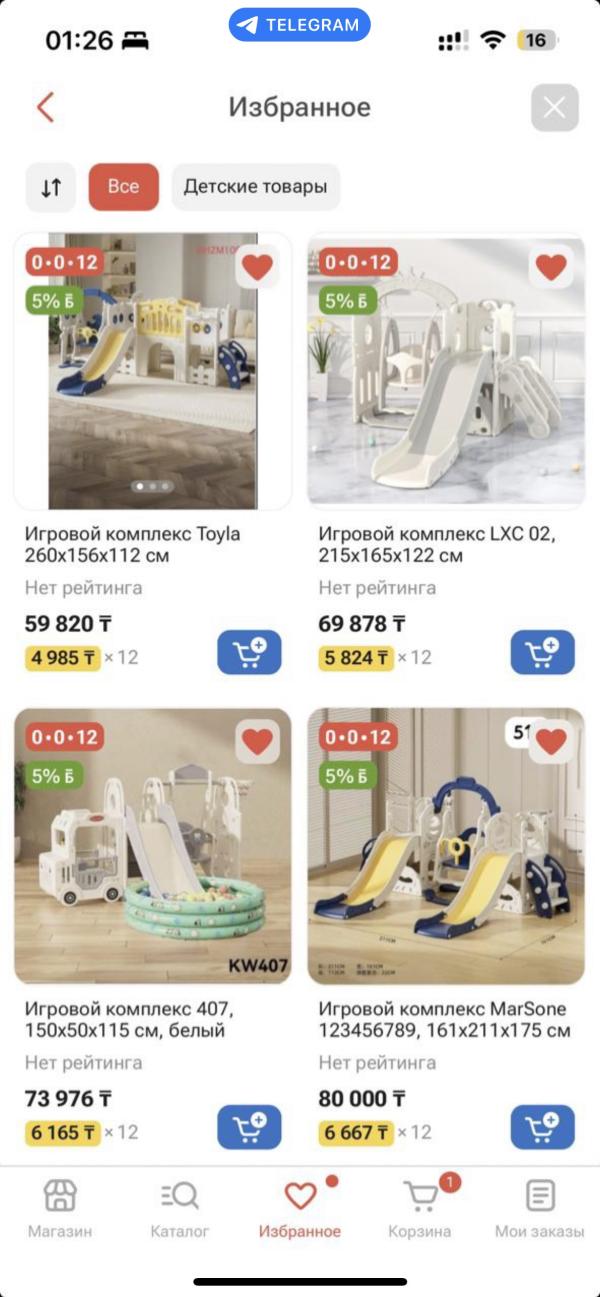The width and height of the screenshot is (600, 1297).
Task: Select the Все filter chip
Action: [123, 187]
